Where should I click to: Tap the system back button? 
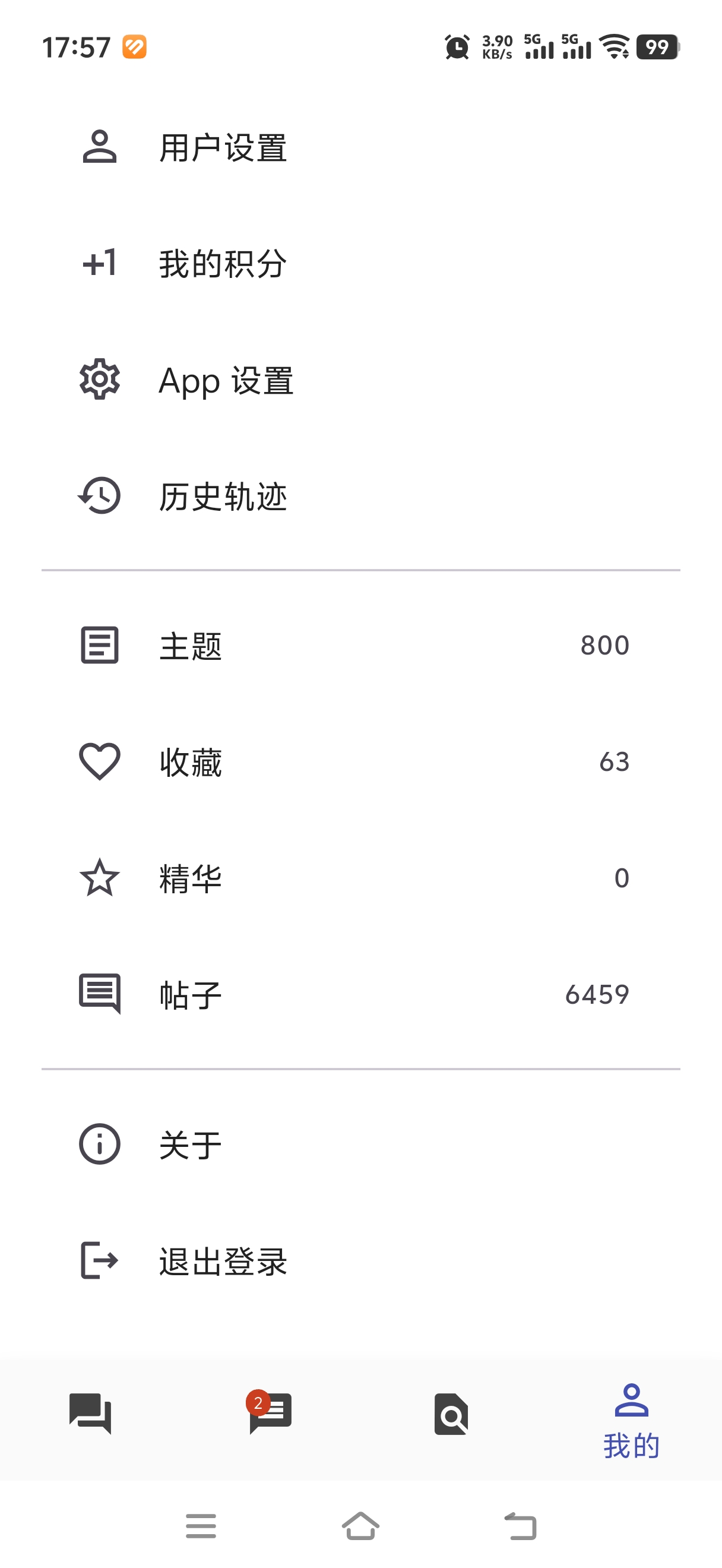pos(521,1526)
